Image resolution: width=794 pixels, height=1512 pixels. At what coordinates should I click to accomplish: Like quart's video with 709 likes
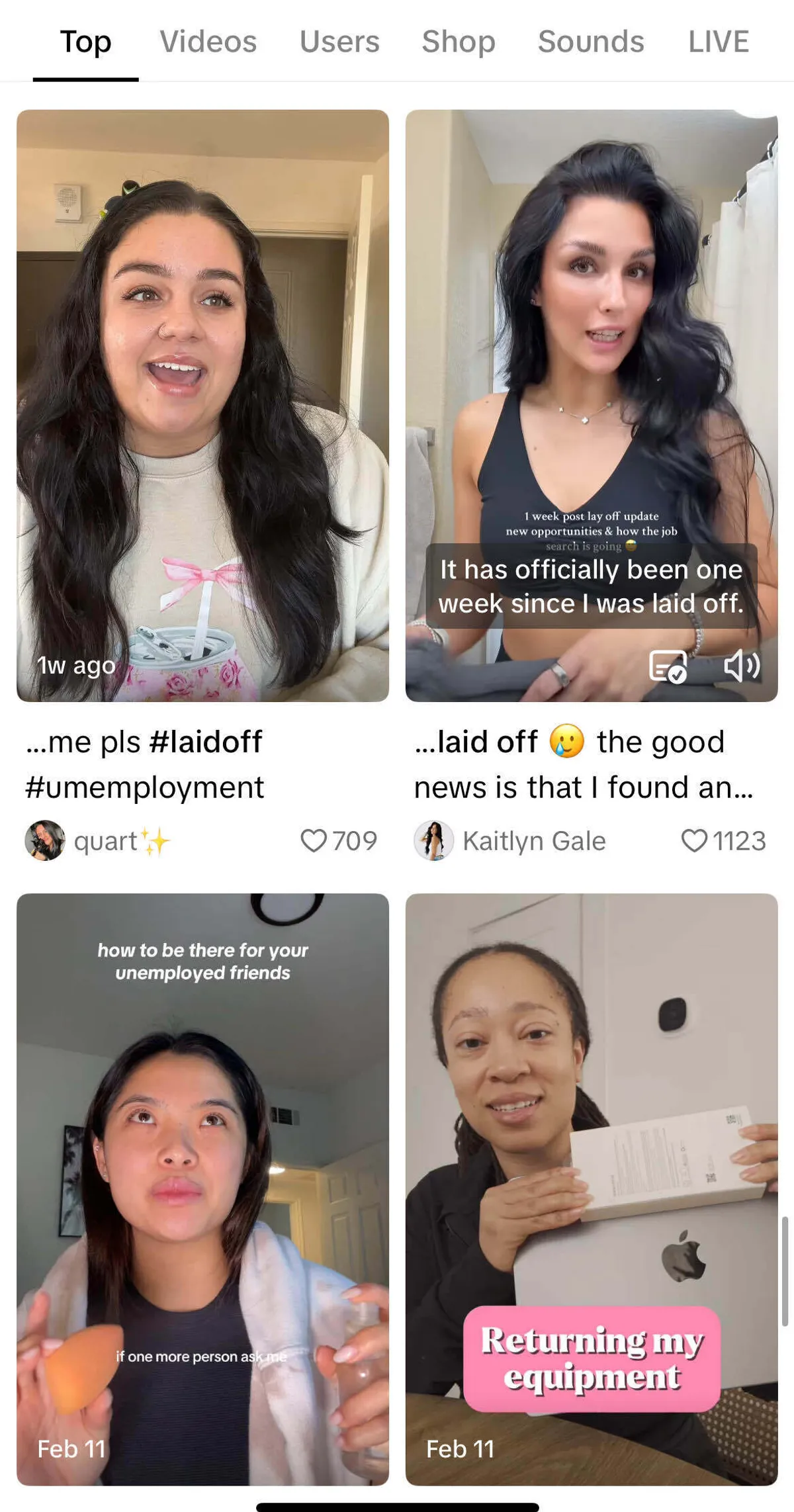[314, 841]
